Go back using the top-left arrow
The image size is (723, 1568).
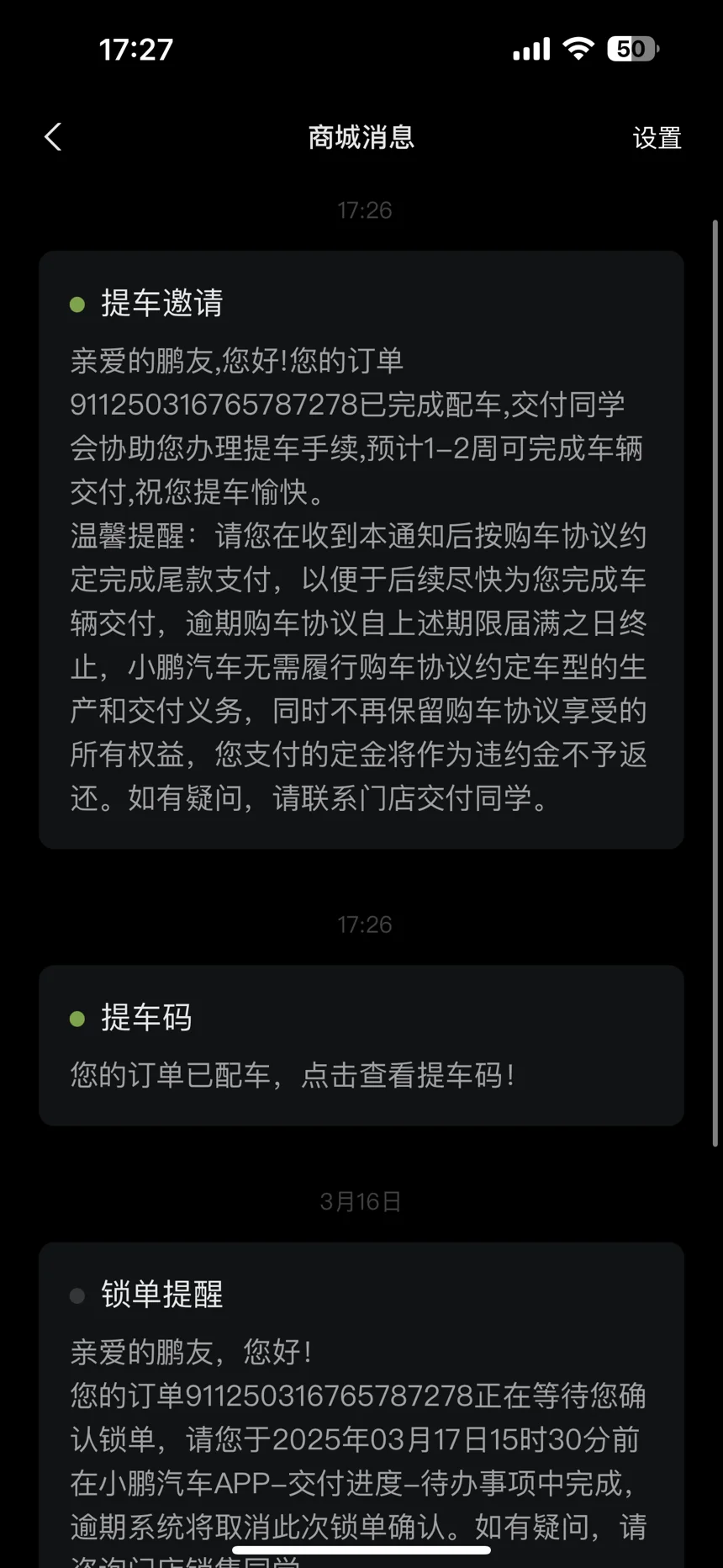point(53,137)
